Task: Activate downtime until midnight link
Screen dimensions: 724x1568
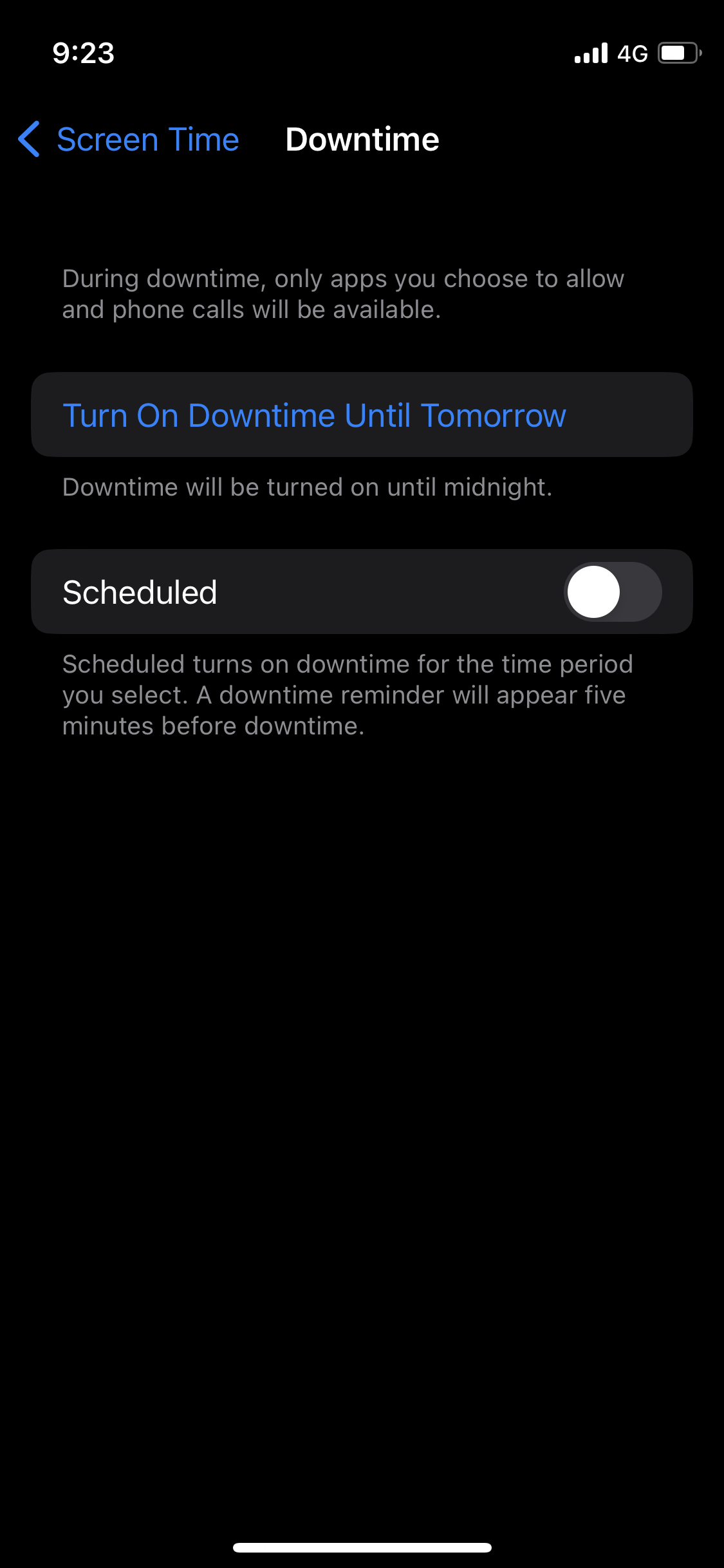Action: pos(362,415)
